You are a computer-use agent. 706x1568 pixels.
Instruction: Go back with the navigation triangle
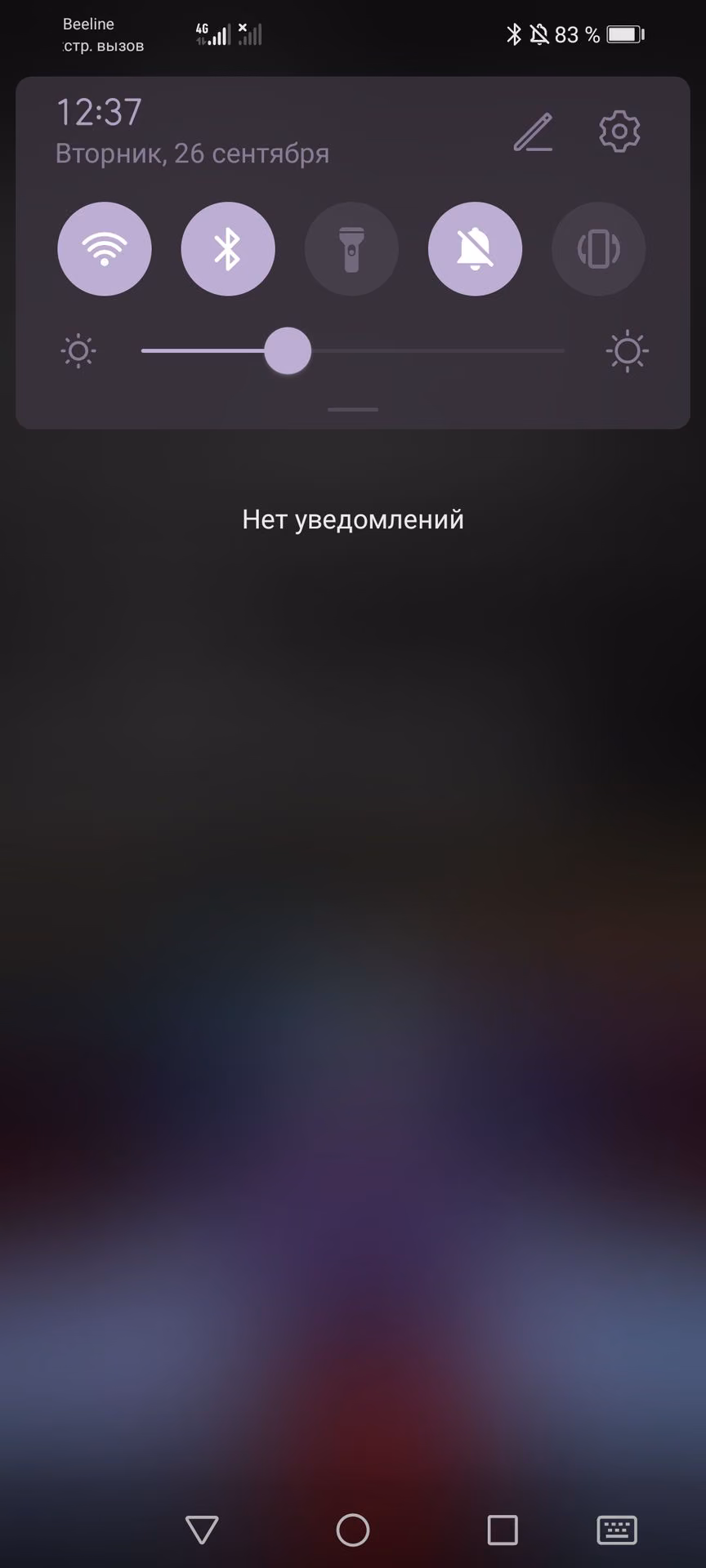[202, 1530]
